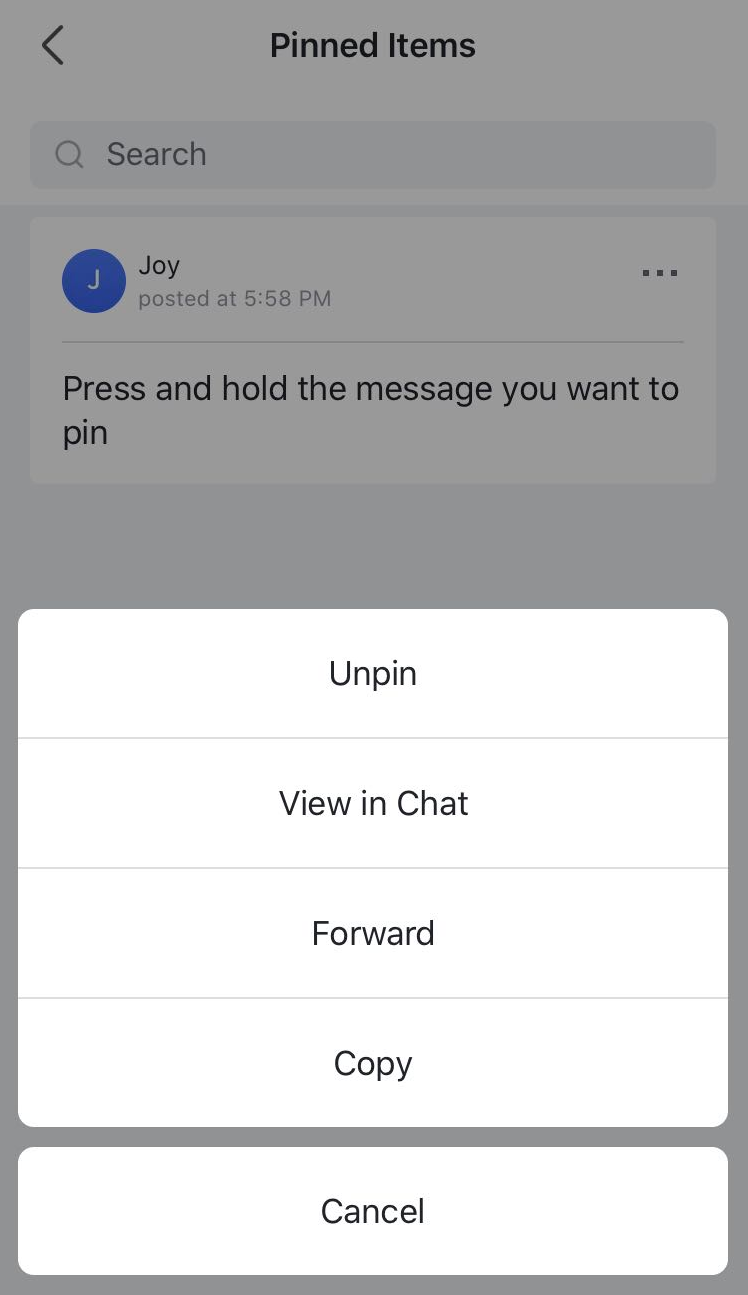Open Joy's avatar with the letter J
Image resolution: width=748 pixels, height=1295 pixels.
[x=93, y=281]
